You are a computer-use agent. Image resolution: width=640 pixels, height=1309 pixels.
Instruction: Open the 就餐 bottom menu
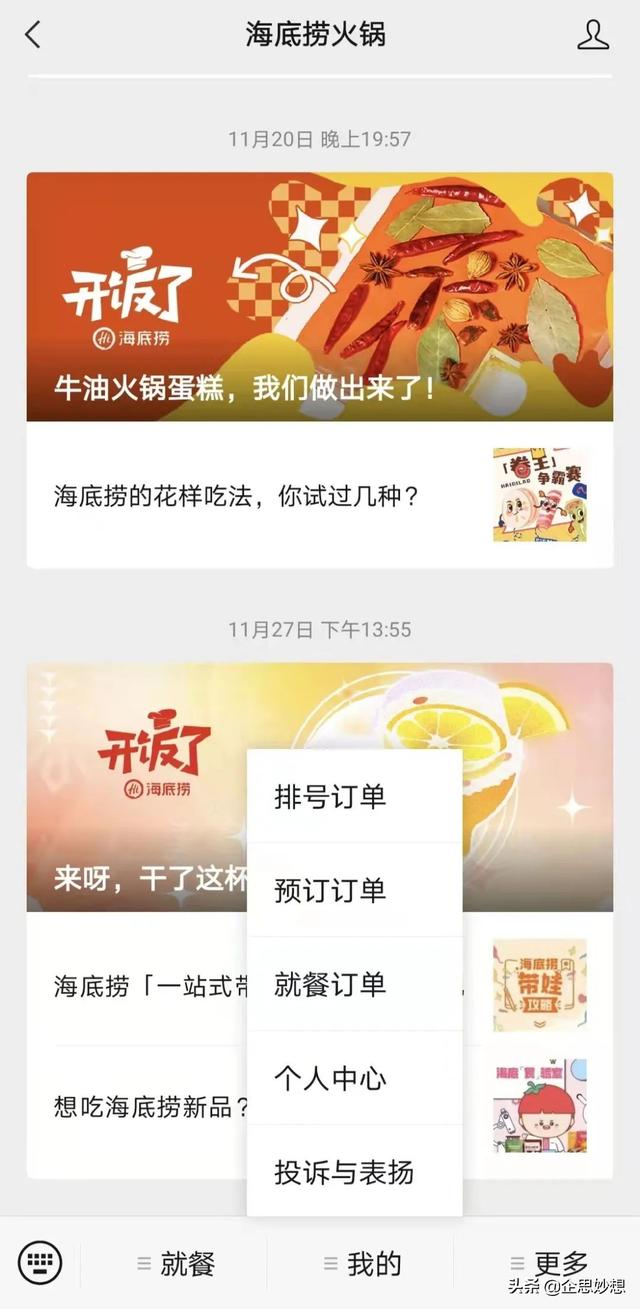pos(176,1264)
